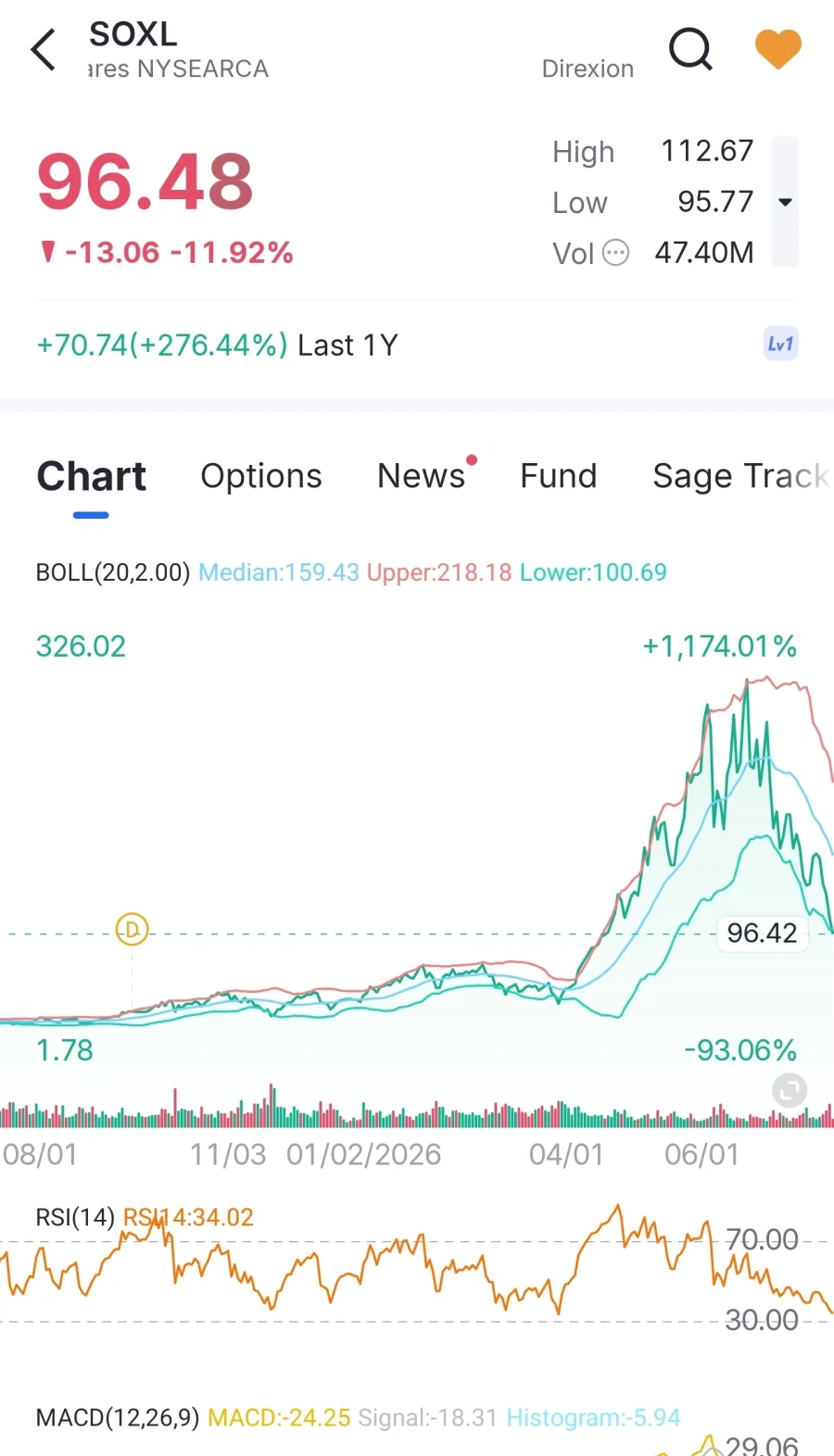Screen dimensions: 834x1456
Task: Open the MACD(12,26,9) indicator settings
Action: pos(118,1418)
